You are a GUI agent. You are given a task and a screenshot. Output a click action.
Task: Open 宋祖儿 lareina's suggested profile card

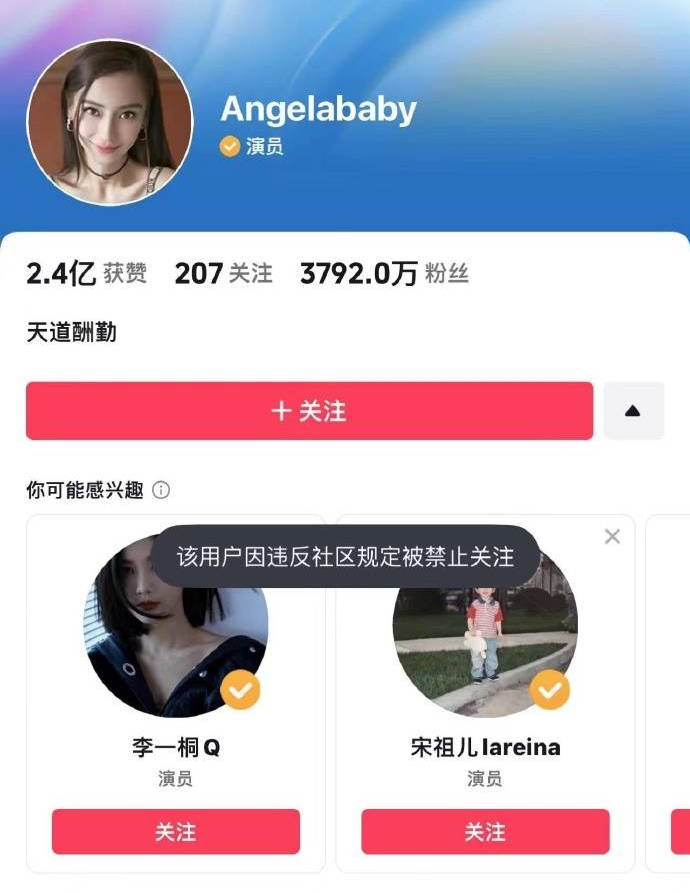(x=485, y=640)
